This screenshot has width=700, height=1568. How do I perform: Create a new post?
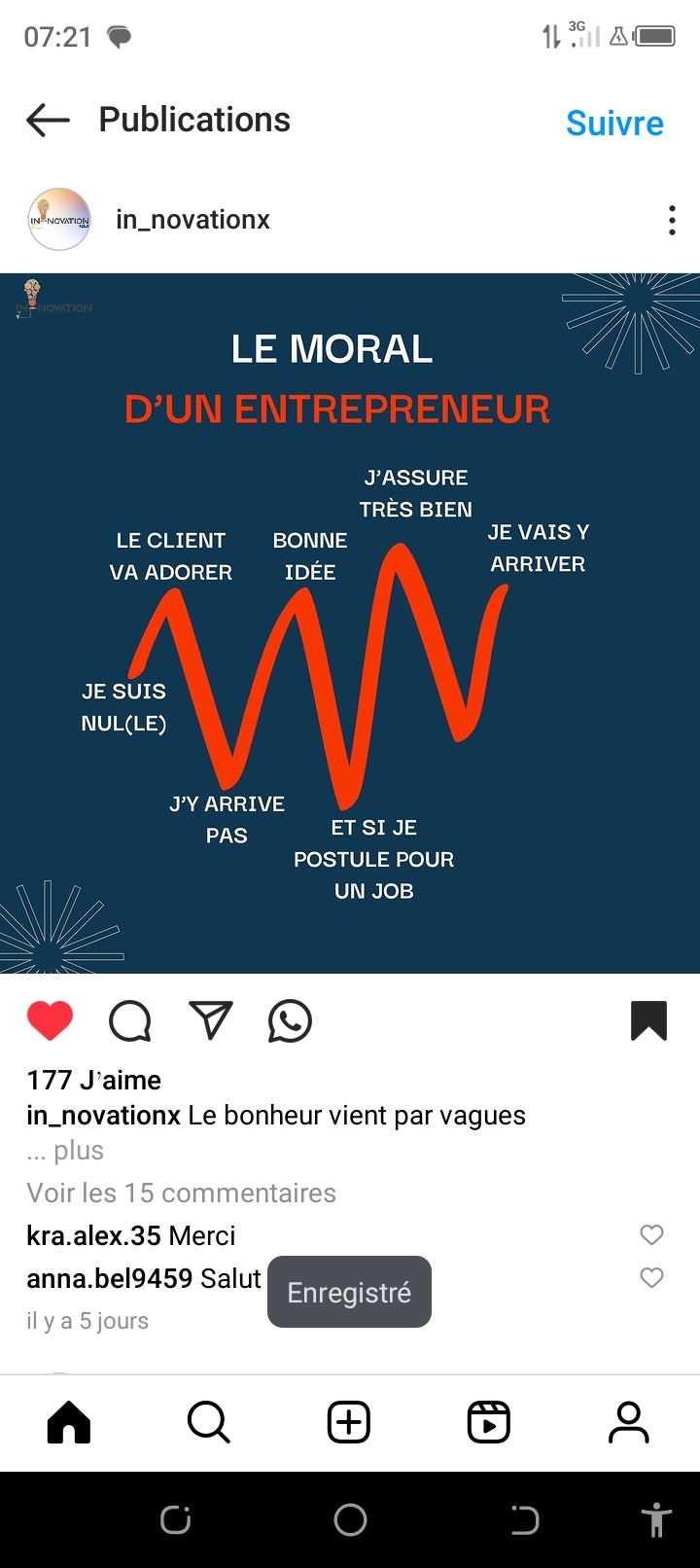(x=349, y=1423)
